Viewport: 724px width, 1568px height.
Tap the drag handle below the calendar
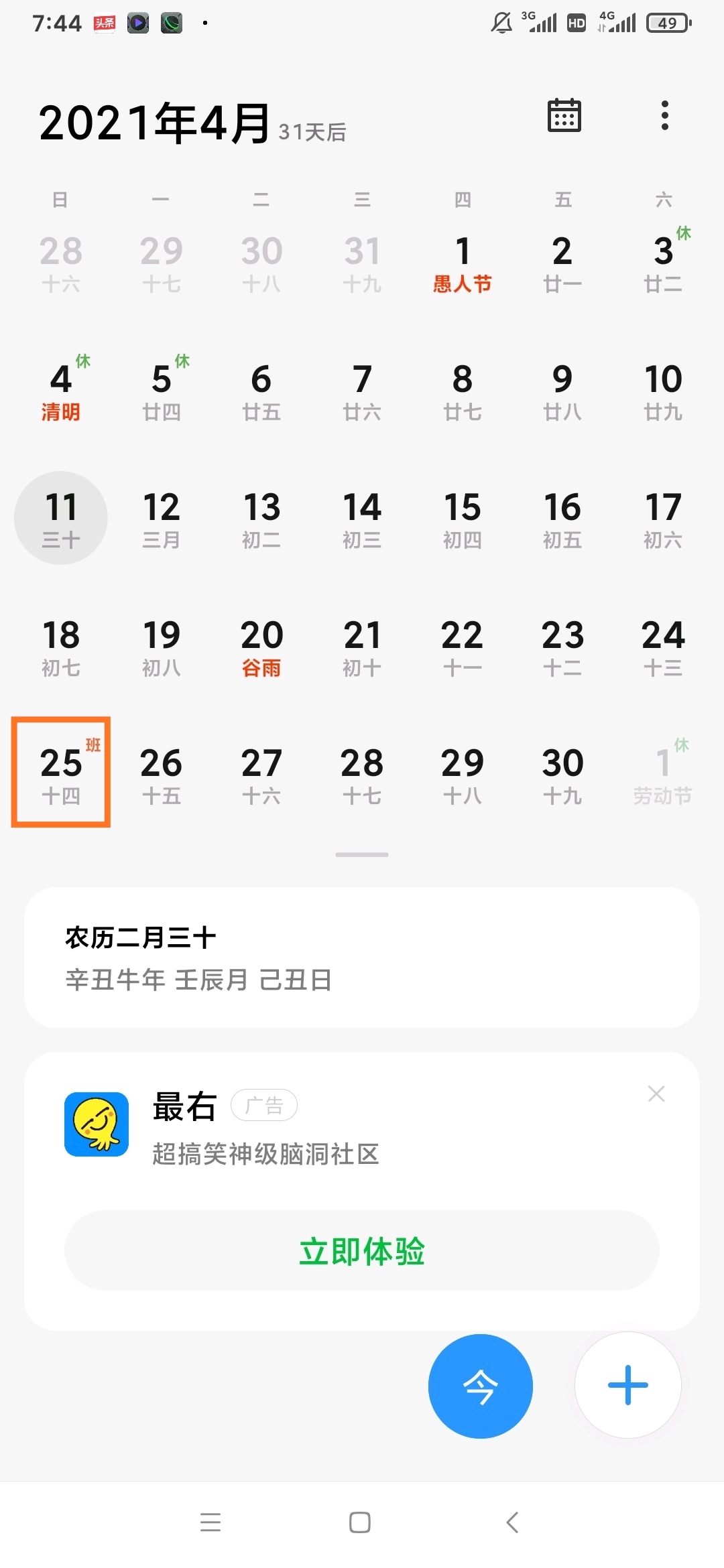[x=362, y=854]
